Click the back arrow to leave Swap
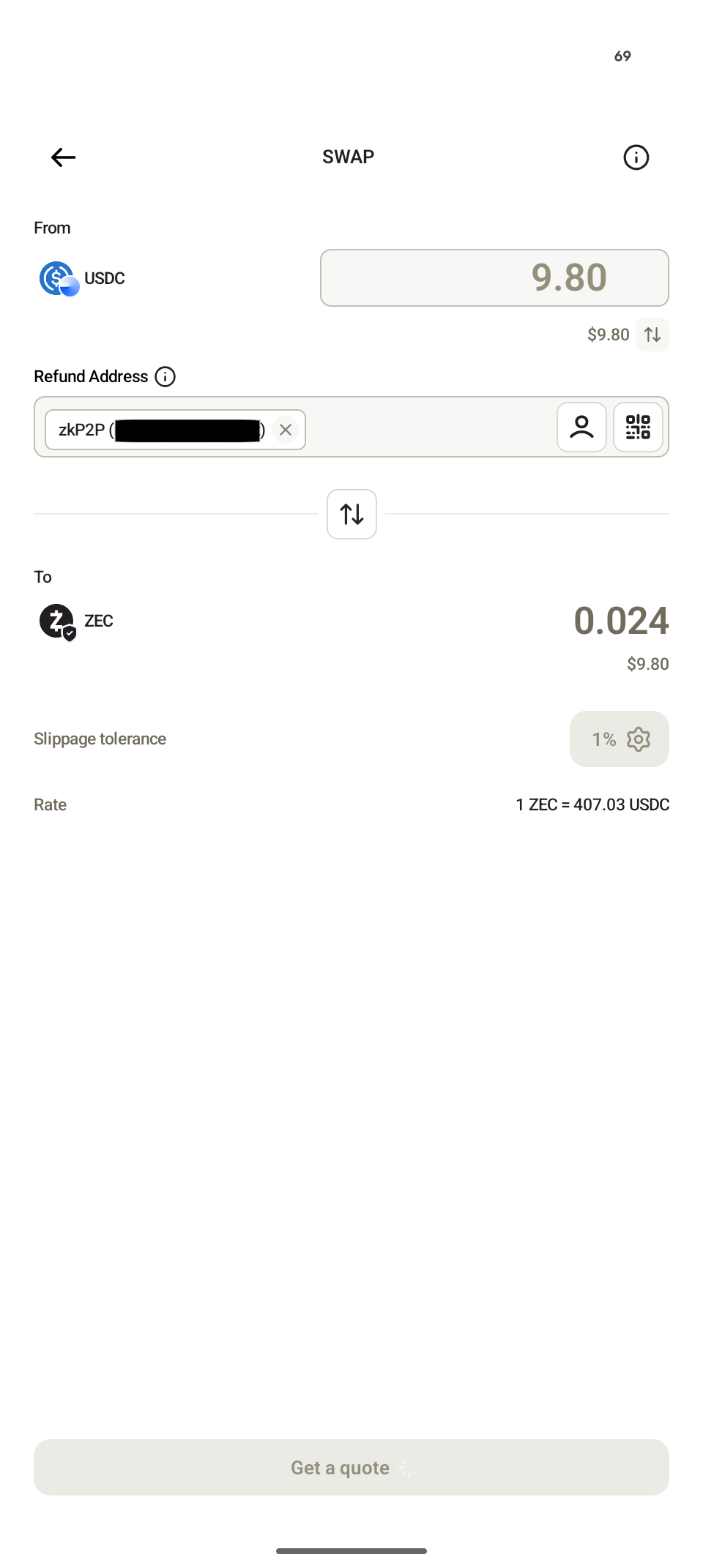Viewport: 703px width, 1568px height. pos(63,157)
